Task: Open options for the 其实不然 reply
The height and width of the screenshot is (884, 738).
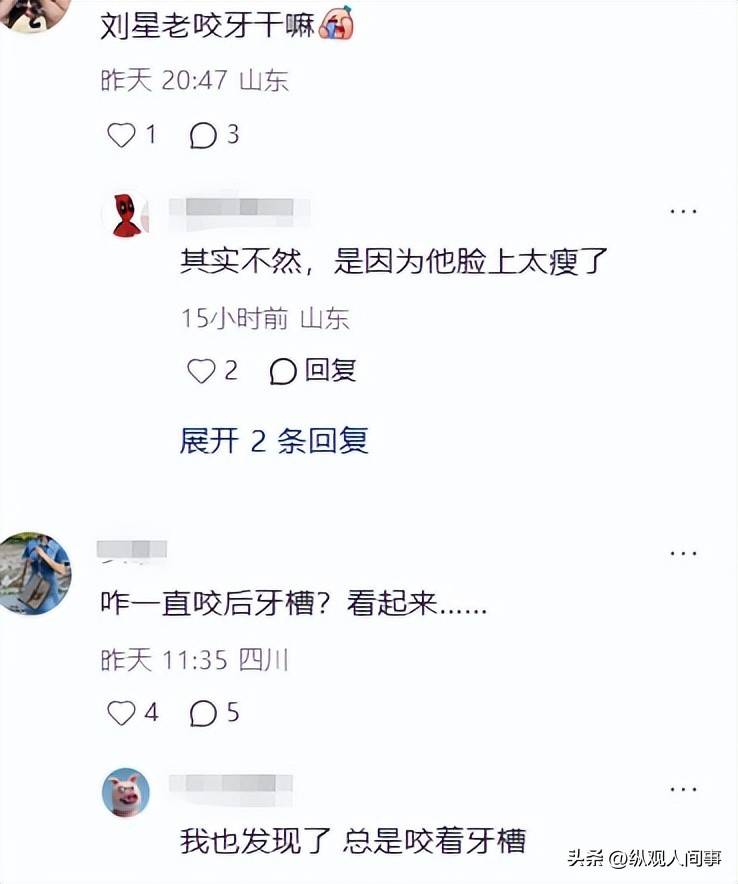Action: pyautogui.click(x=683, y=211)
